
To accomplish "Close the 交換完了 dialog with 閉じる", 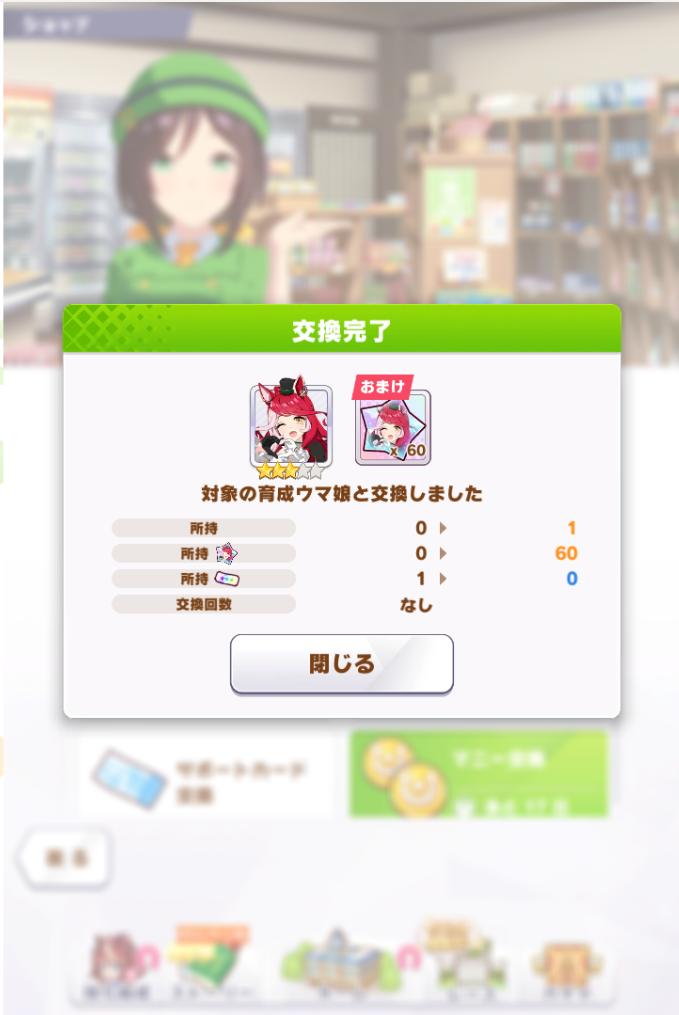I will 341,664.
